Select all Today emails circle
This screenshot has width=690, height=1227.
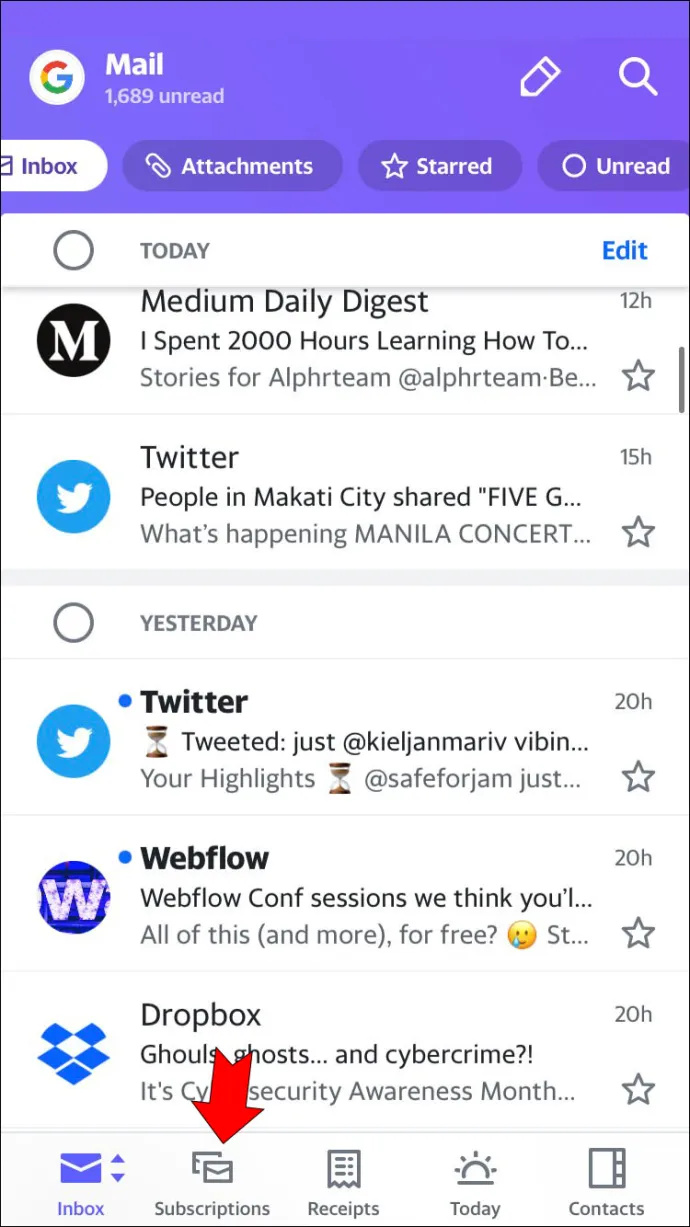point(73,250)
